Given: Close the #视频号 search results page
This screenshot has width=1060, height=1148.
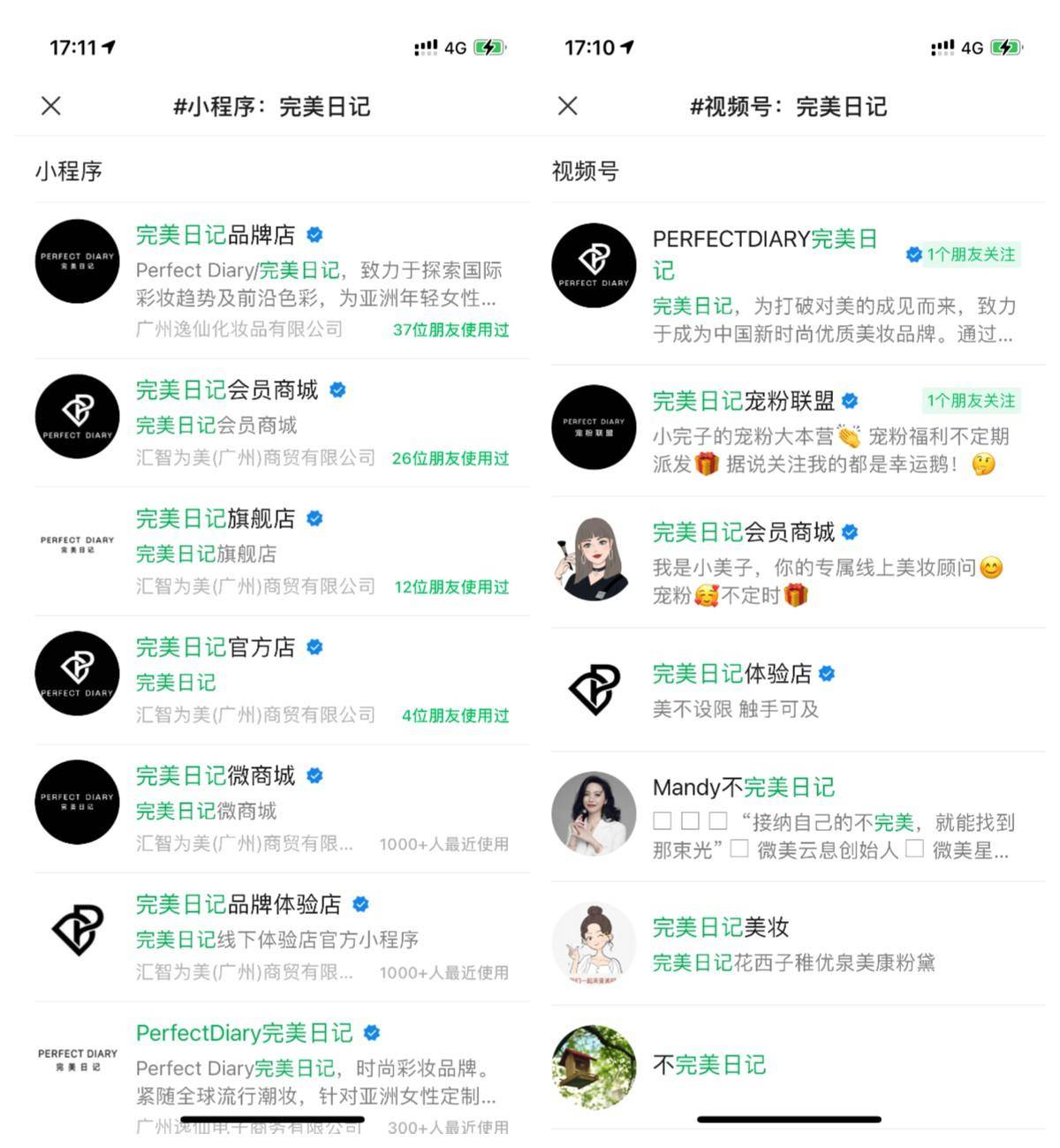Looking at the screenshot, I should (x=568, y=106).
